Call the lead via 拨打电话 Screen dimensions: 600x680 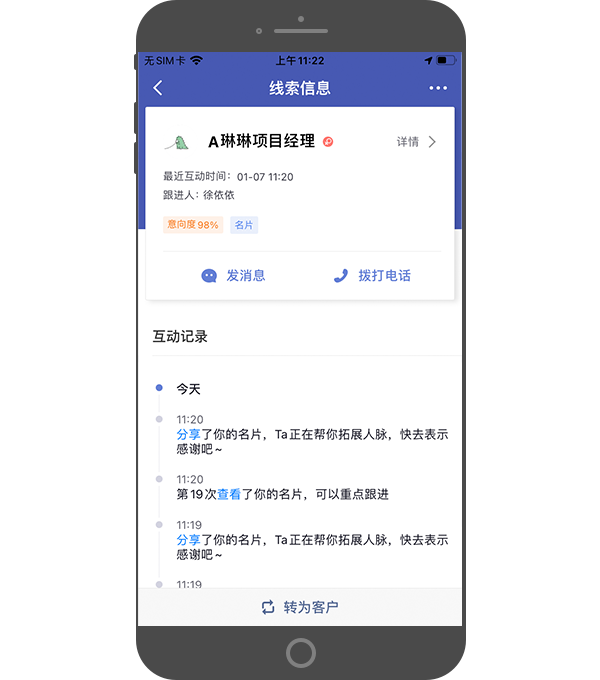tap(372, 276)
